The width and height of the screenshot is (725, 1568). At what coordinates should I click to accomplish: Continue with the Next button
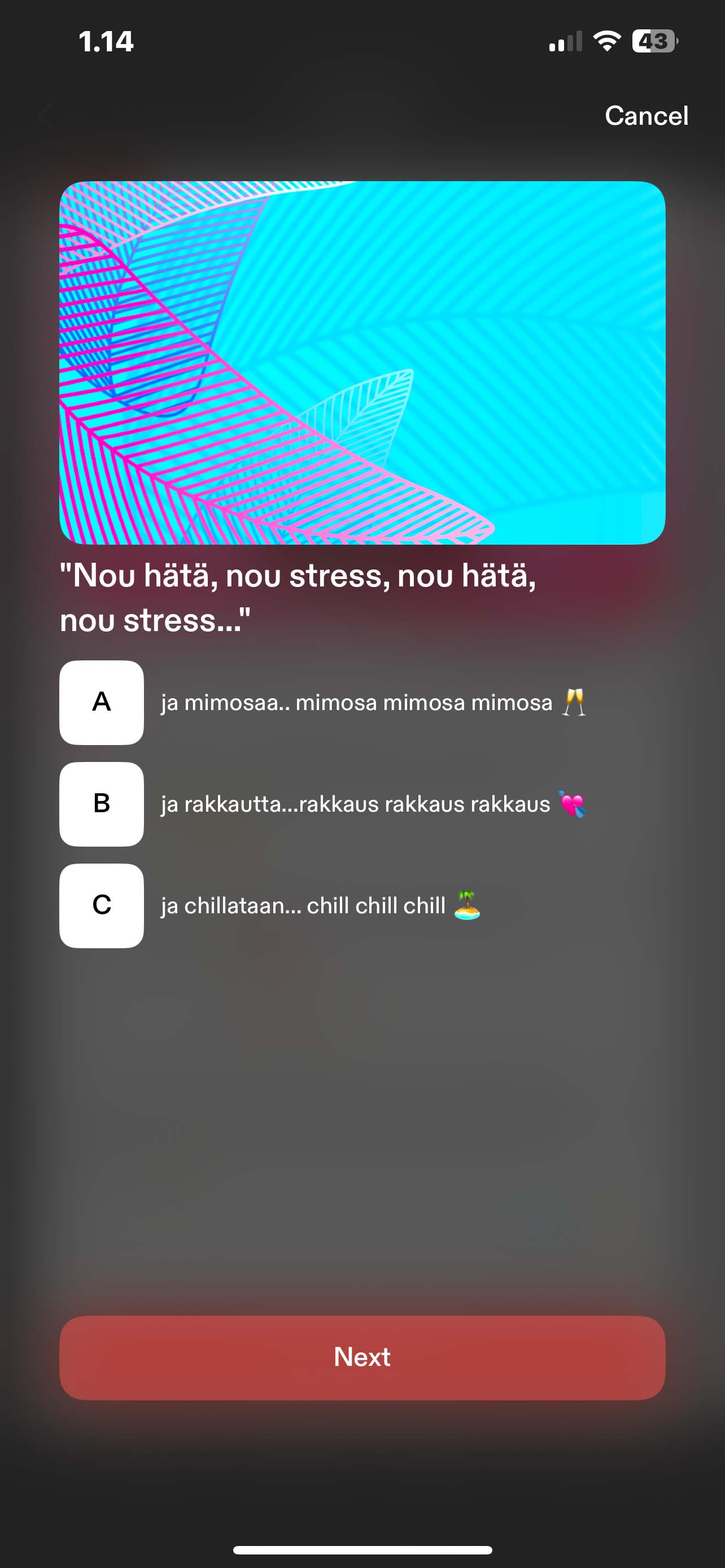coord(362,1357)
